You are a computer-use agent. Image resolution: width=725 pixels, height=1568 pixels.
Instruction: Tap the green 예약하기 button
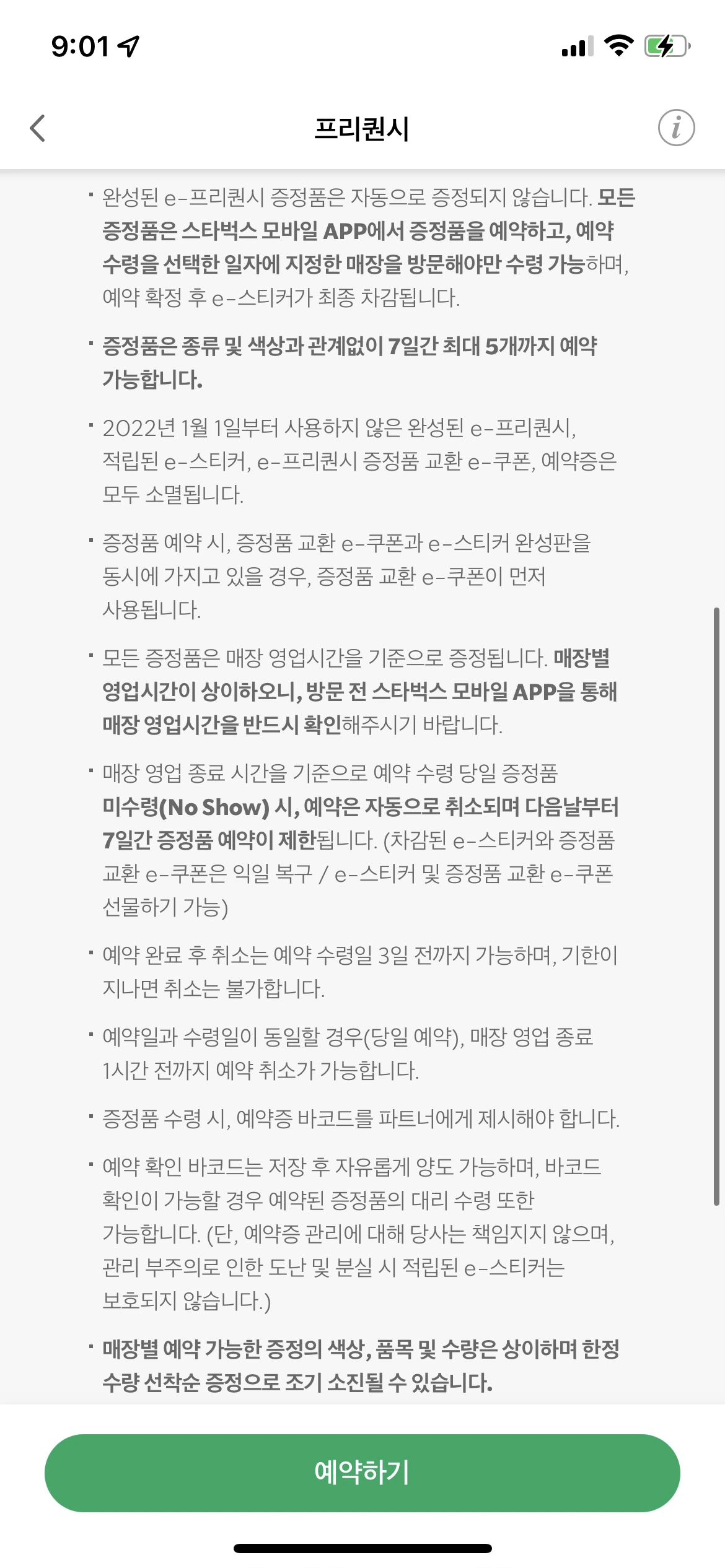[x=362, y=1473]
